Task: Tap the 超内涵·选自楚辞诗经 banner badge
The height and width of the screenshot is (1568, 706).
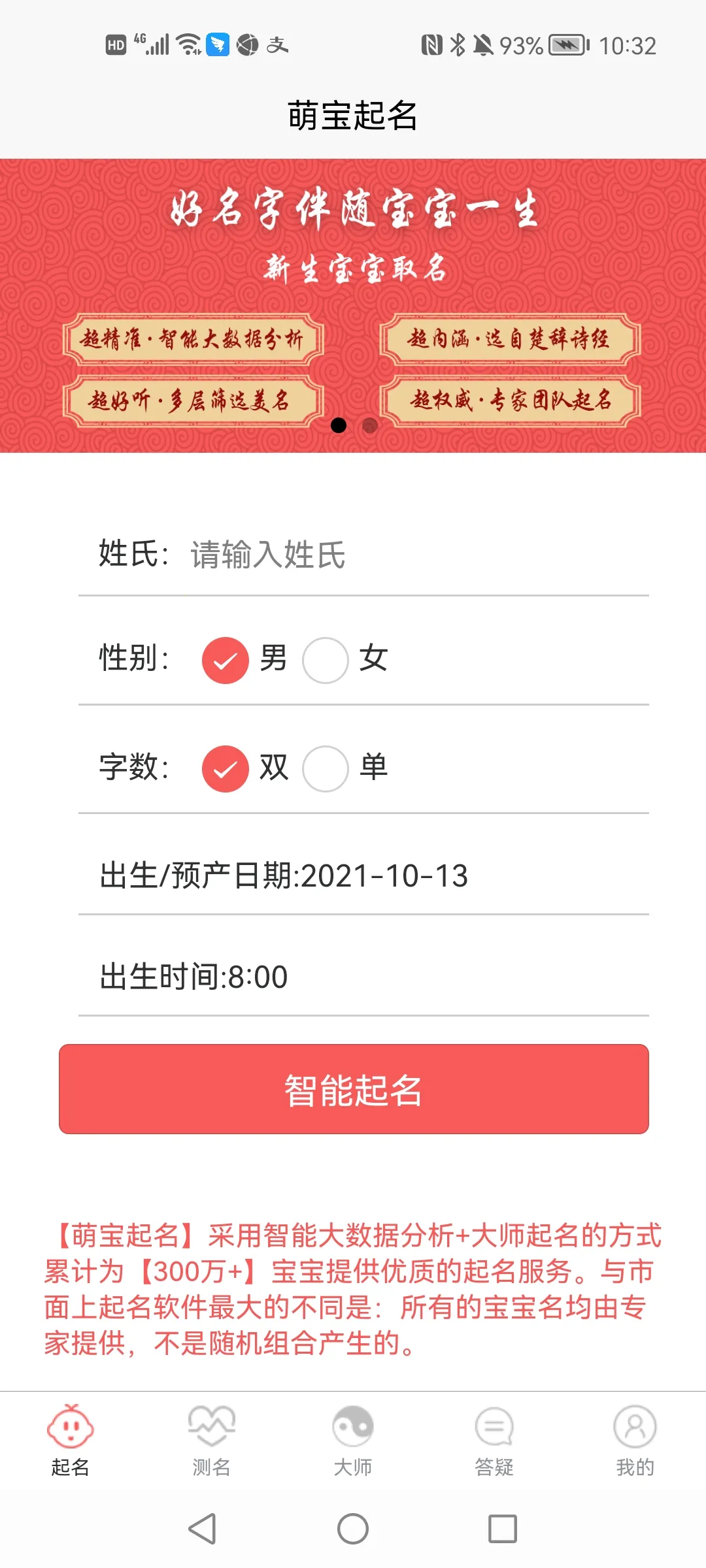Action: click(x=509, y=340)
